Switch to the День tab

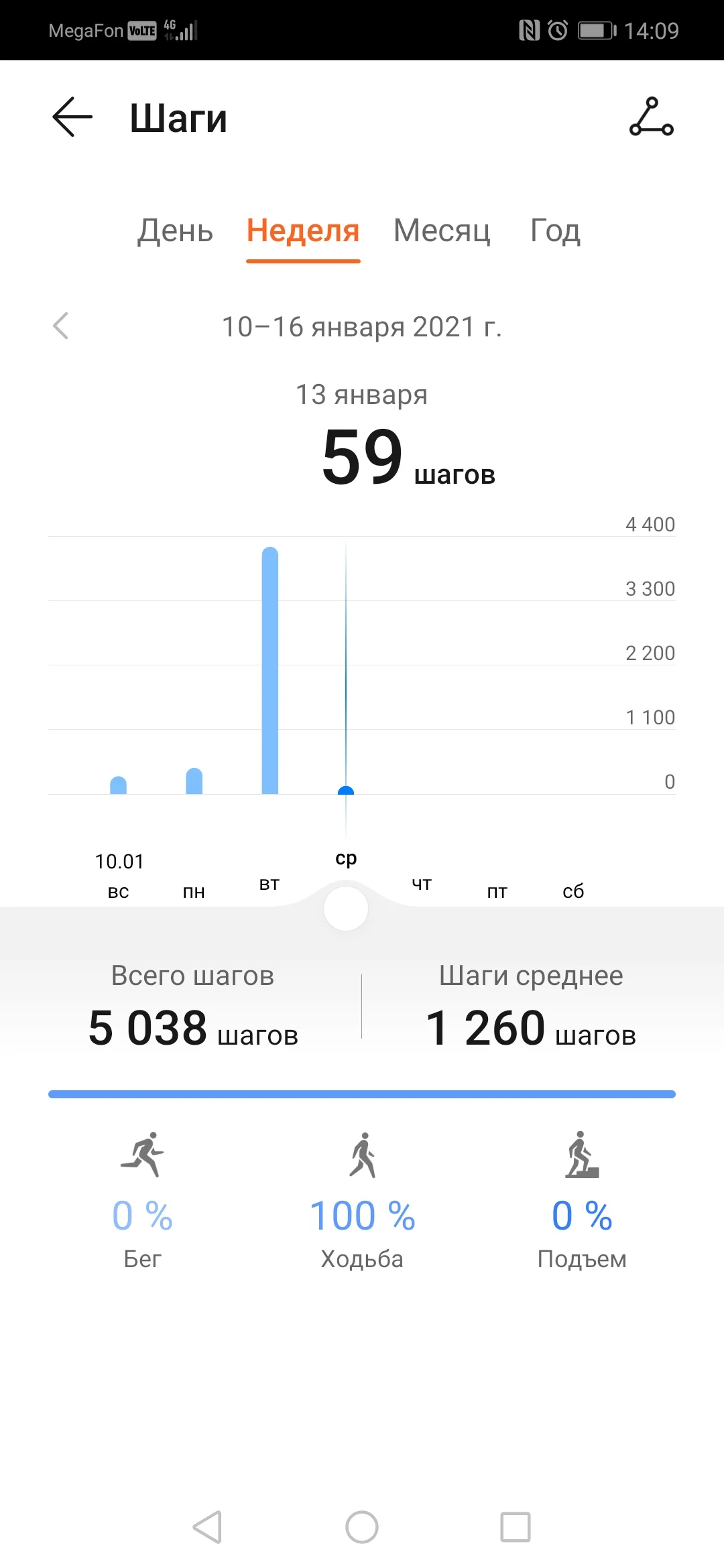point(175,231)
